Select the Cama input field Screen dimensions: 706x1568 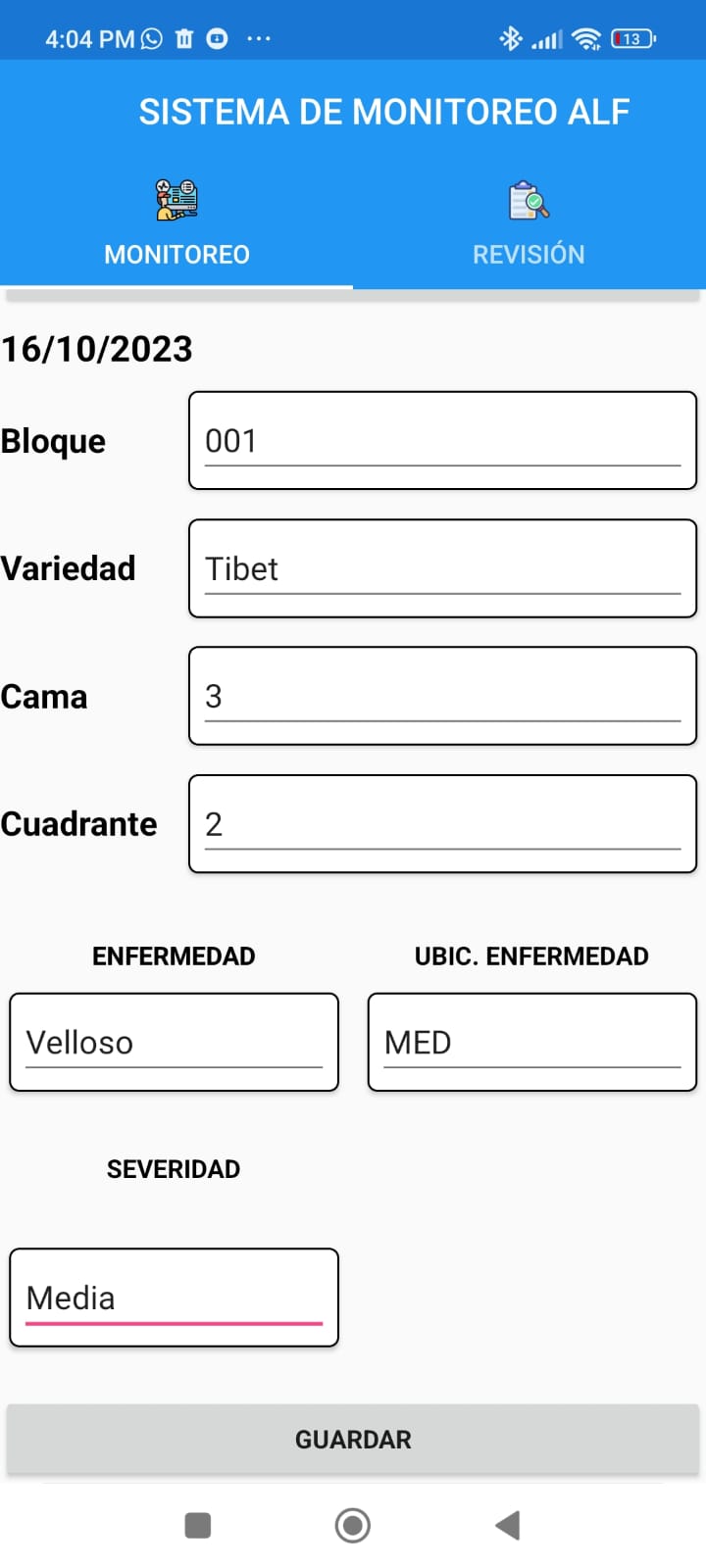click(442, 696)
